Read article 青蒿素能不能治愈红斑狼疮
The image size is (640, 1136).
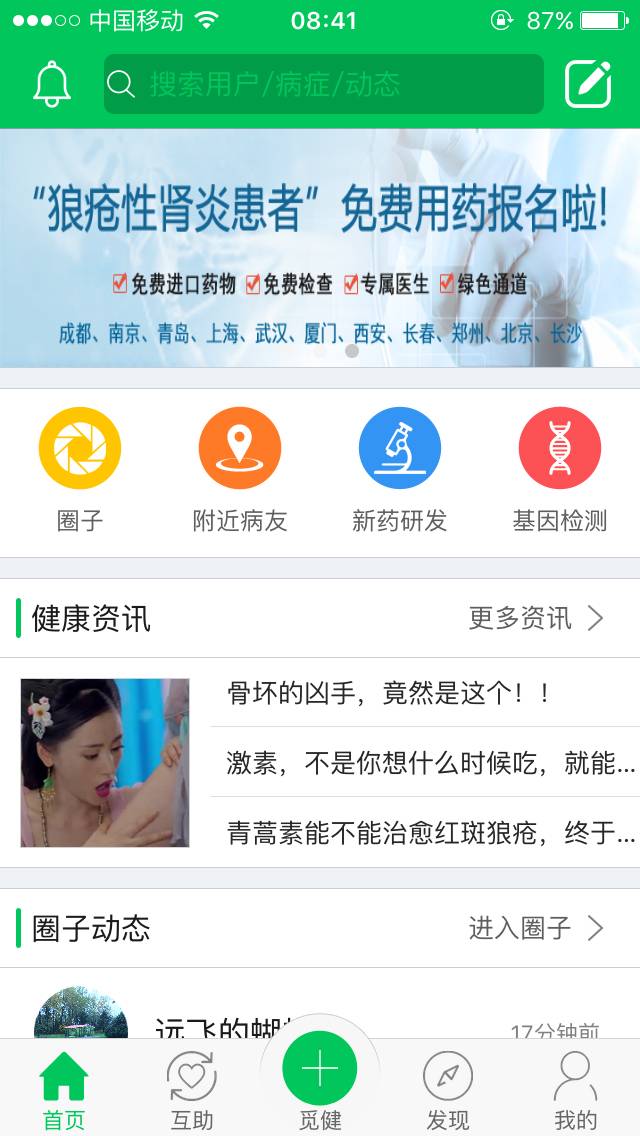430,832
